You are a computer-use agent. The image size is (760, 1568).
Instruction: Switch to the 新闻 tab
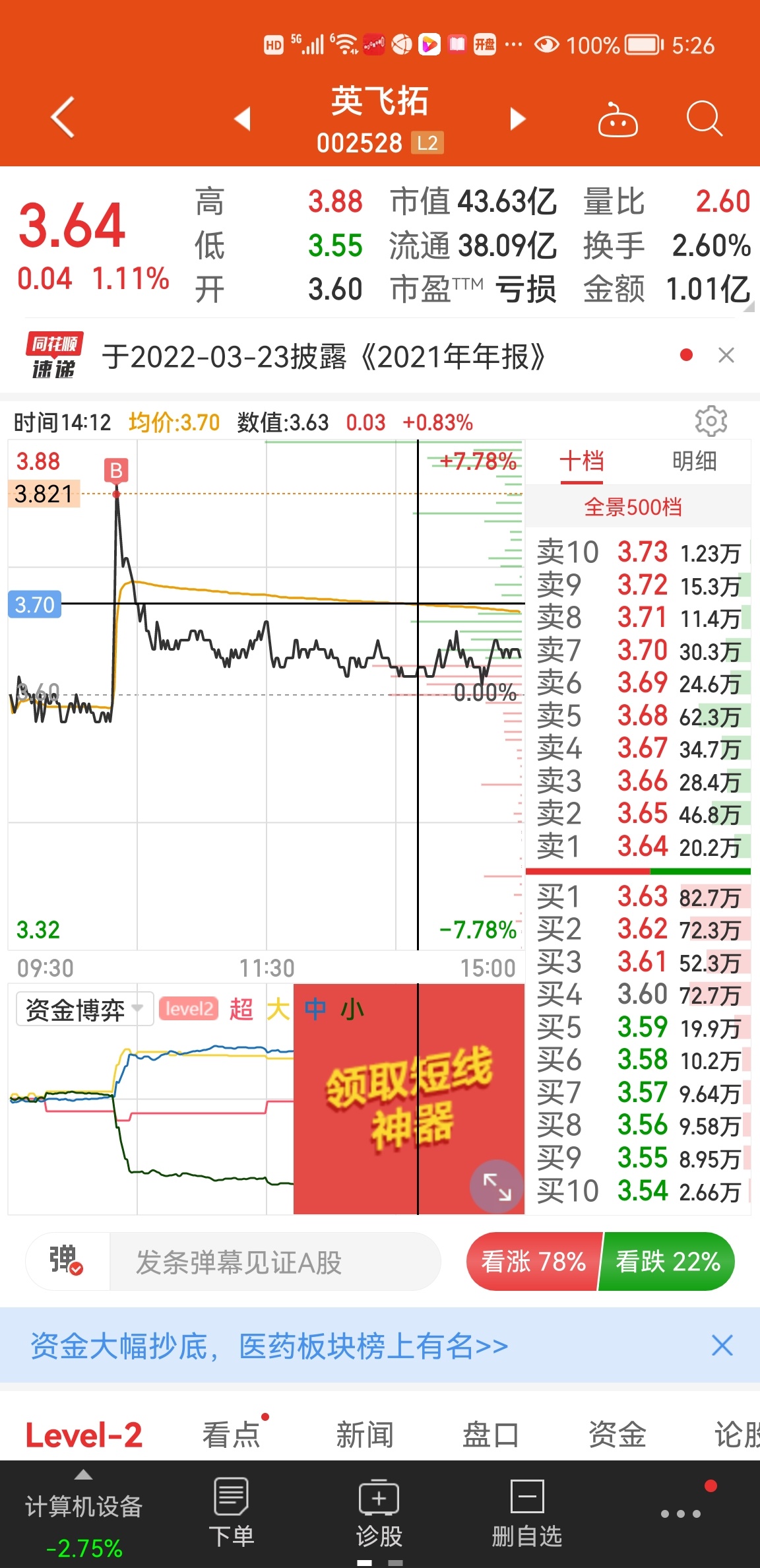tap(365, 1435)
